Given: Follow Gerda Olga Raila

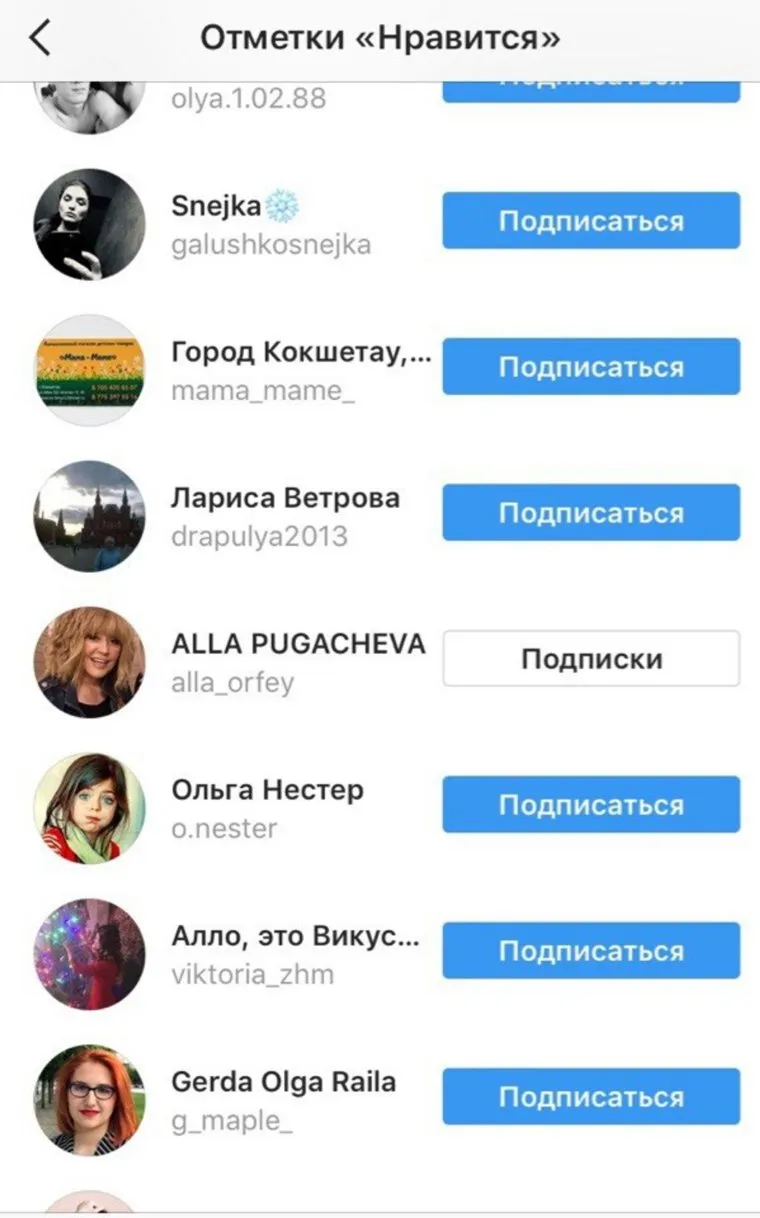Looking at the screenshot, I should 591,1097.
